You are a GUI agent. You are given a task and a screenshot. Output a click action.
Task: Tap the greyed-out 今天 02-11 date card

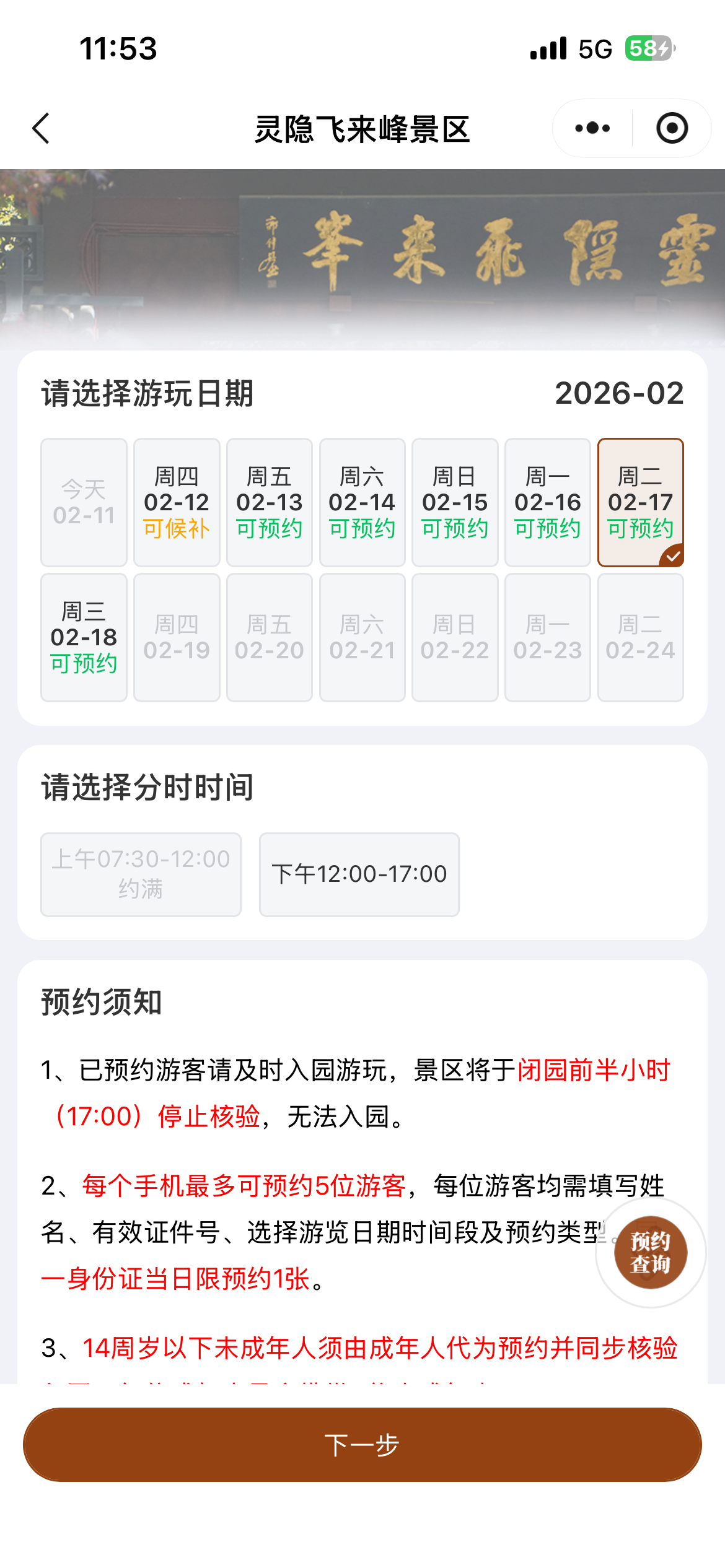click(84, 502)
